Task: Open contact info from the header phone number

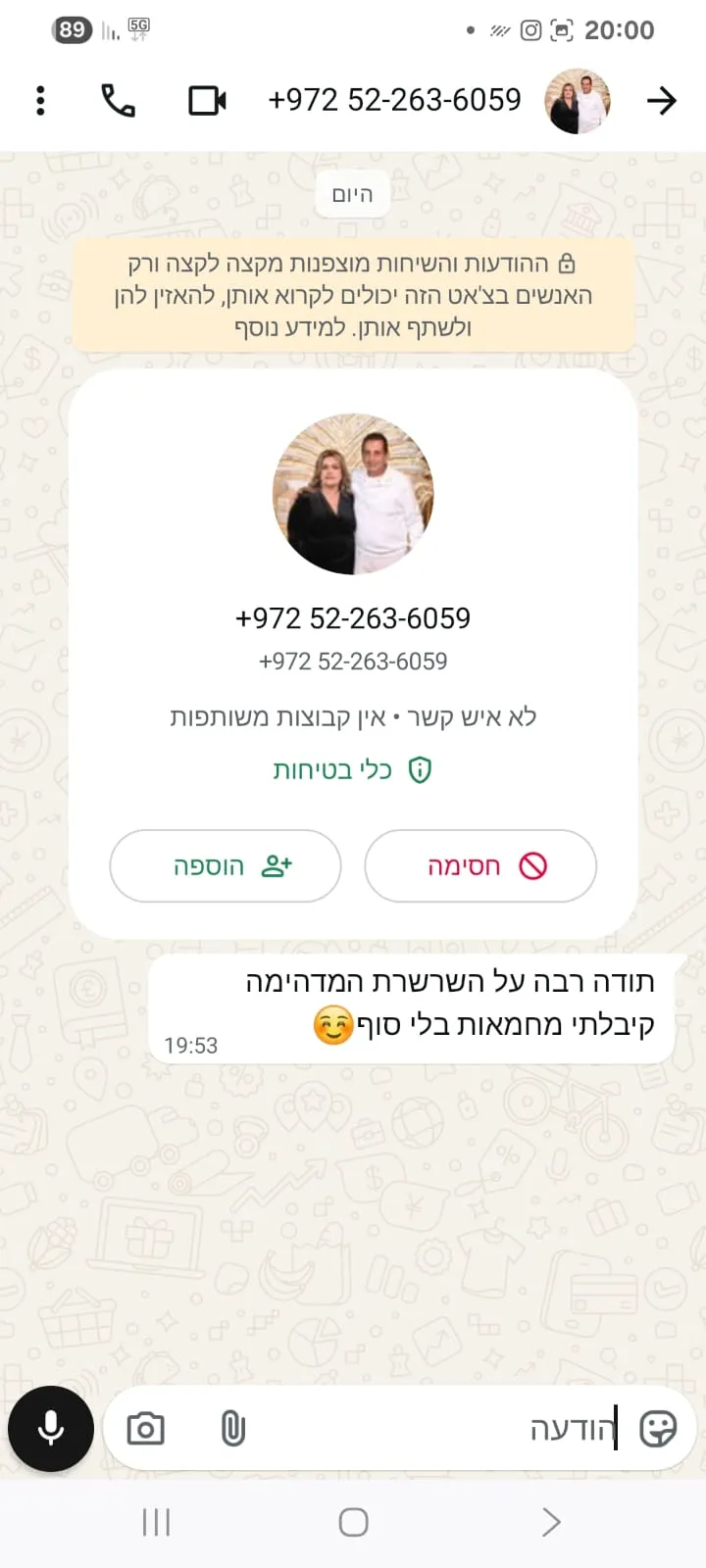Action: click(394, 100)
